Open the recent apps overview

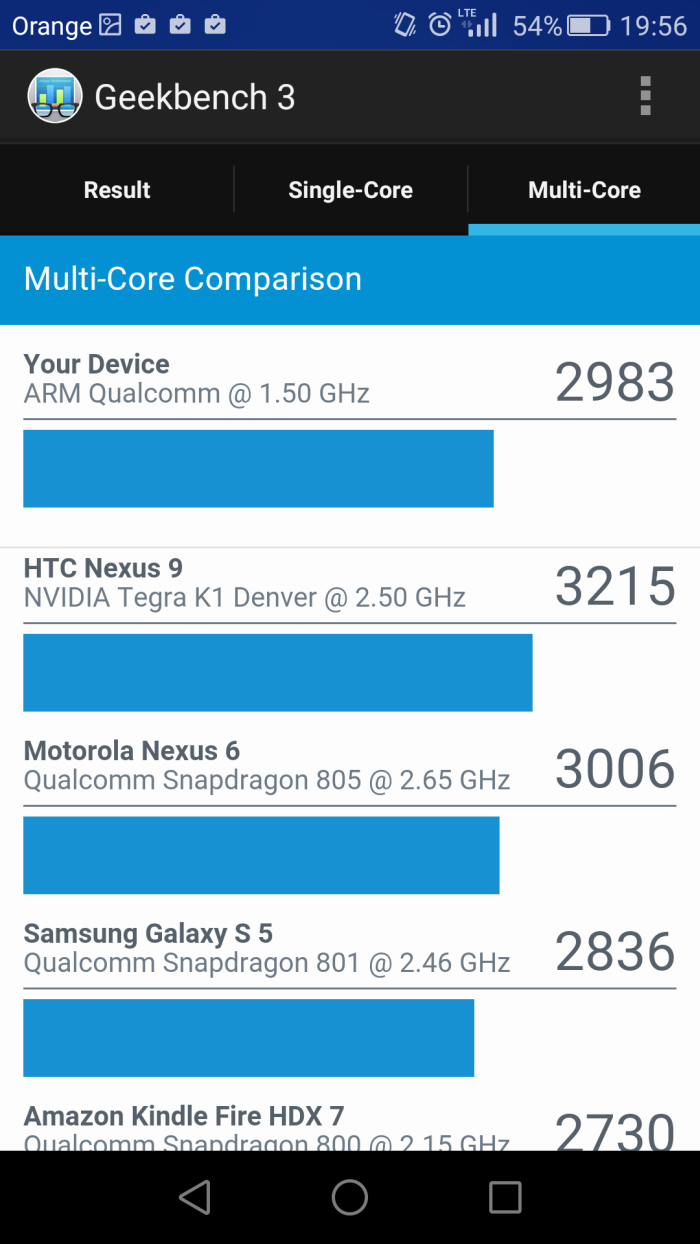(x=505, y=1197)
